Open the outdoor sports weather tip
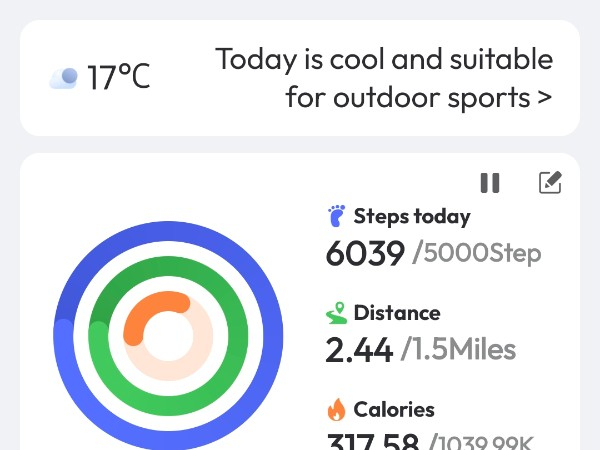The image size is (600, 450). [384, 78]
